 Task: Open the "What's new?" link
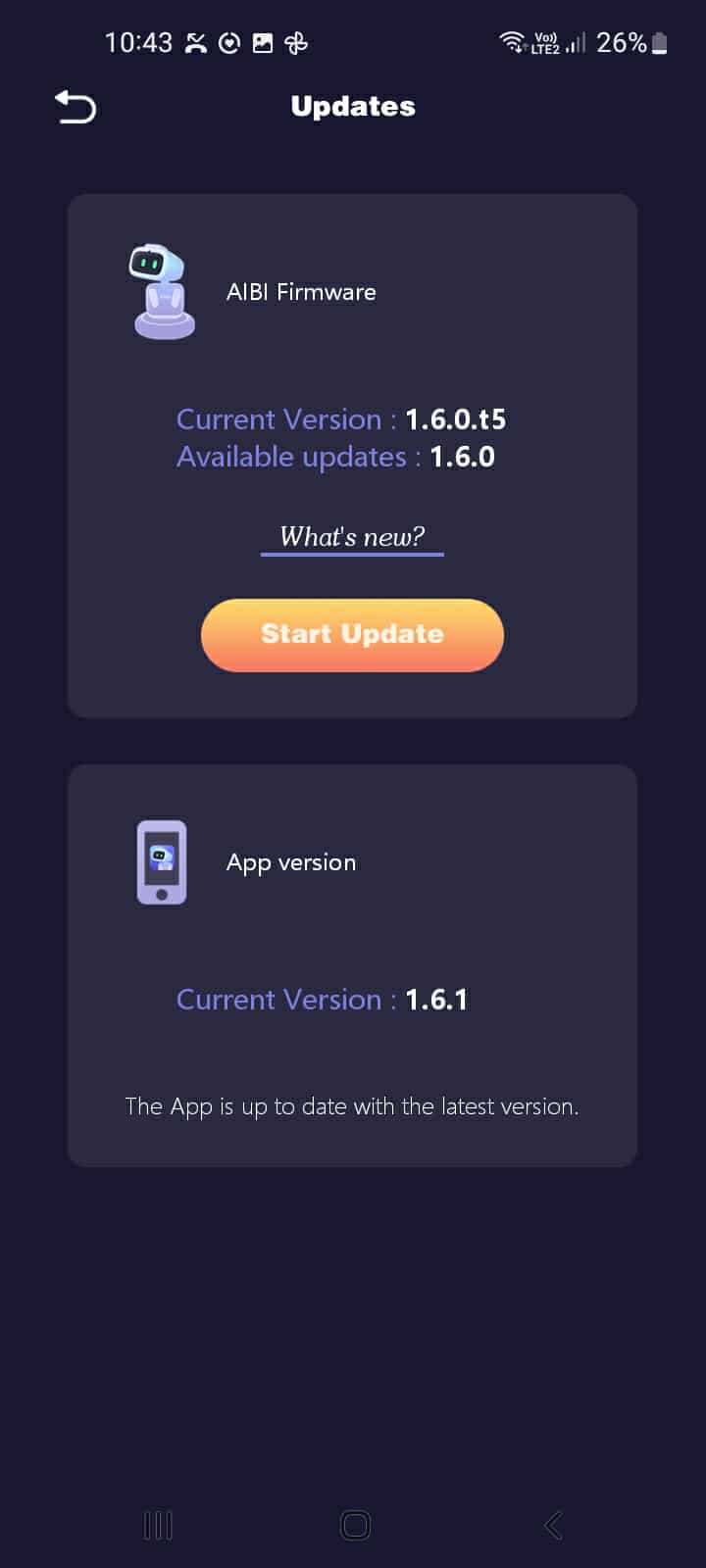tap(352, 537)
